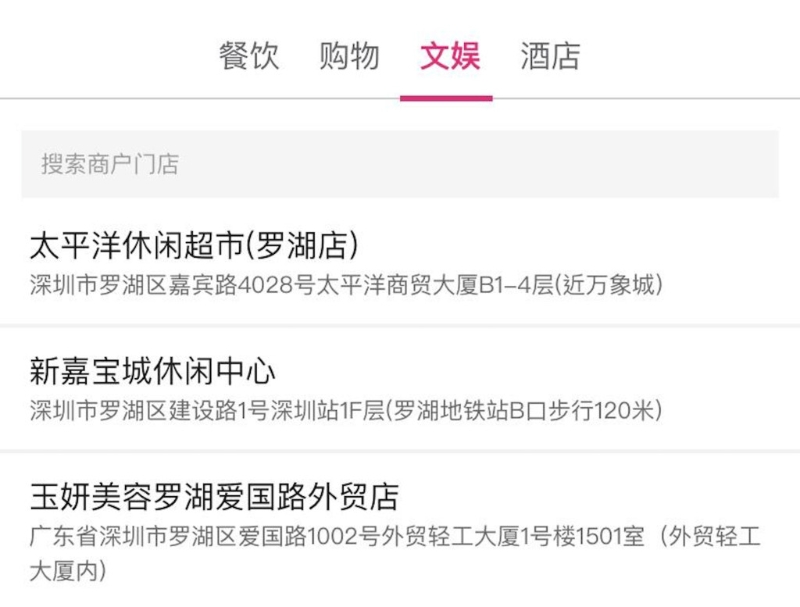Select the 文娱 tab
Image resolution: width=800 pixels, height=607 pixels.
[449, 56]
